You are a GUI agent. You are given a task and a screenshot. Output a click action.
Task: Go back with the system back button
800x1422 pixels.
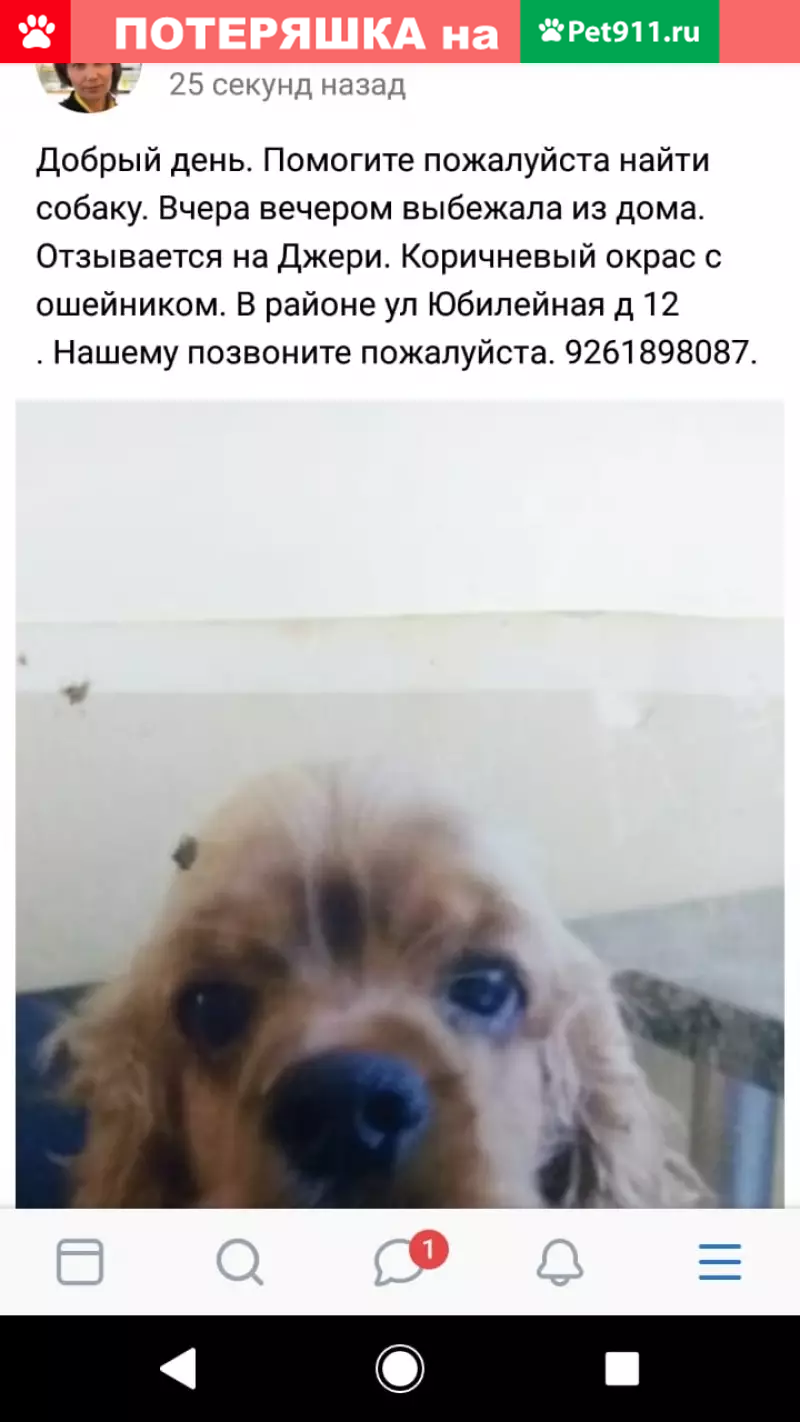(x=179, y=1368)
